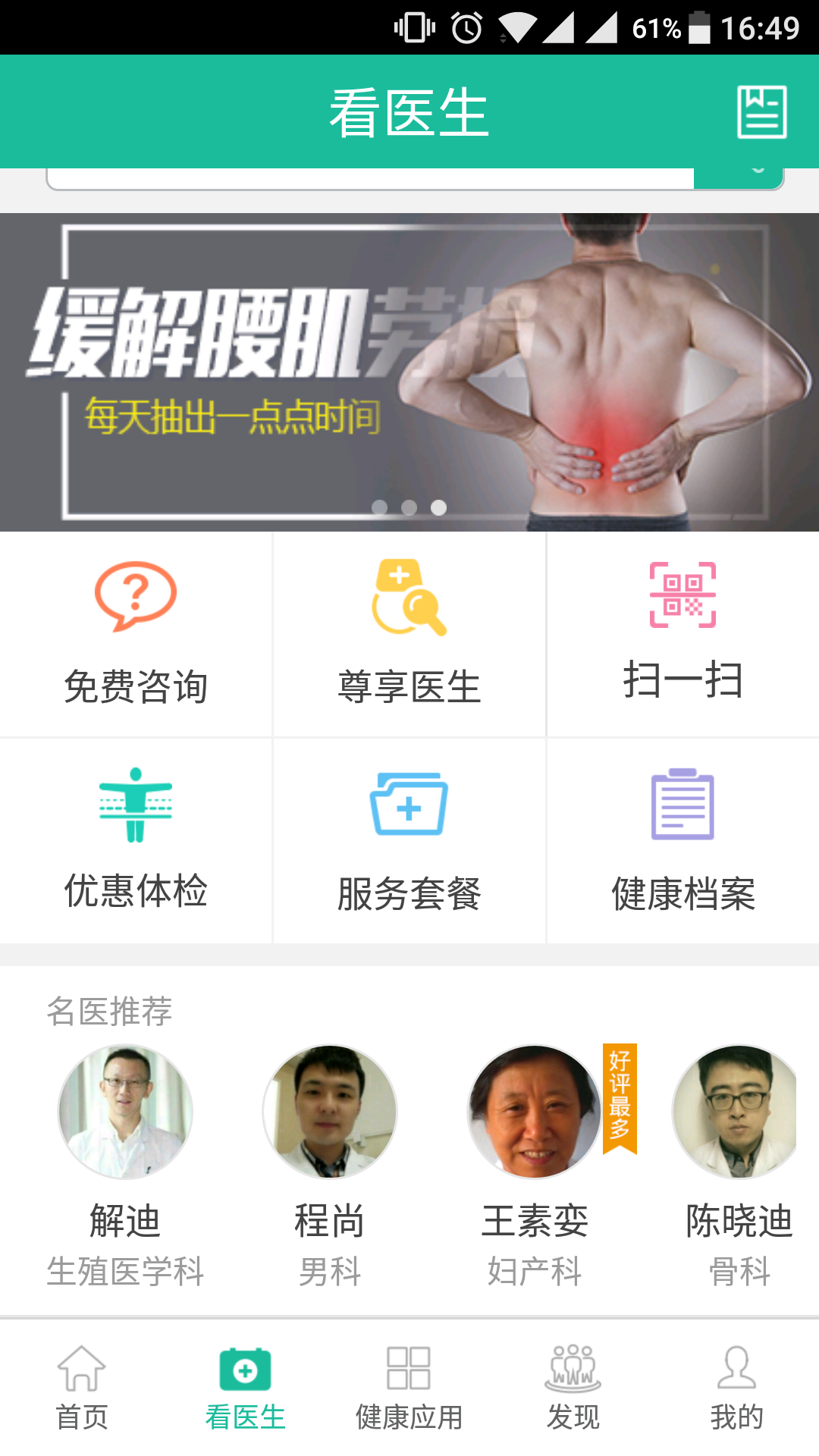This screenshot has height=1456, width=819.
Task: Open 健康档案 health records
Action: [682, 840]
